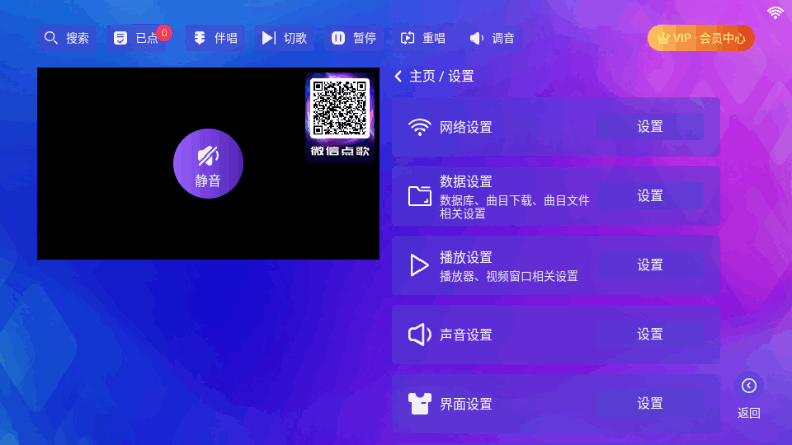Pause playback with 暂停
This screenshot has width=792, height=445.
(x=353, y=38)
